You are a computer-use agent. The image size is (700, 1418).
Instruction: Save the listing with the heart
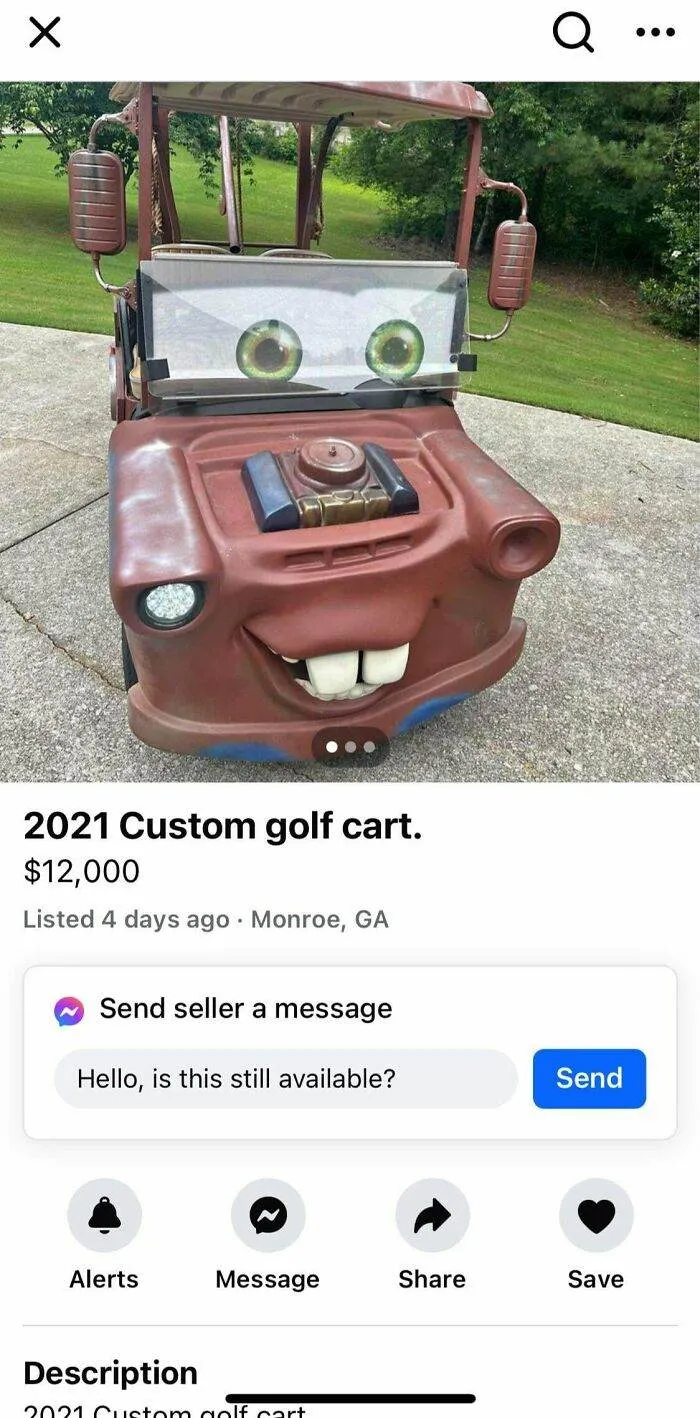pyautogui.click(x=596, y=1215)
